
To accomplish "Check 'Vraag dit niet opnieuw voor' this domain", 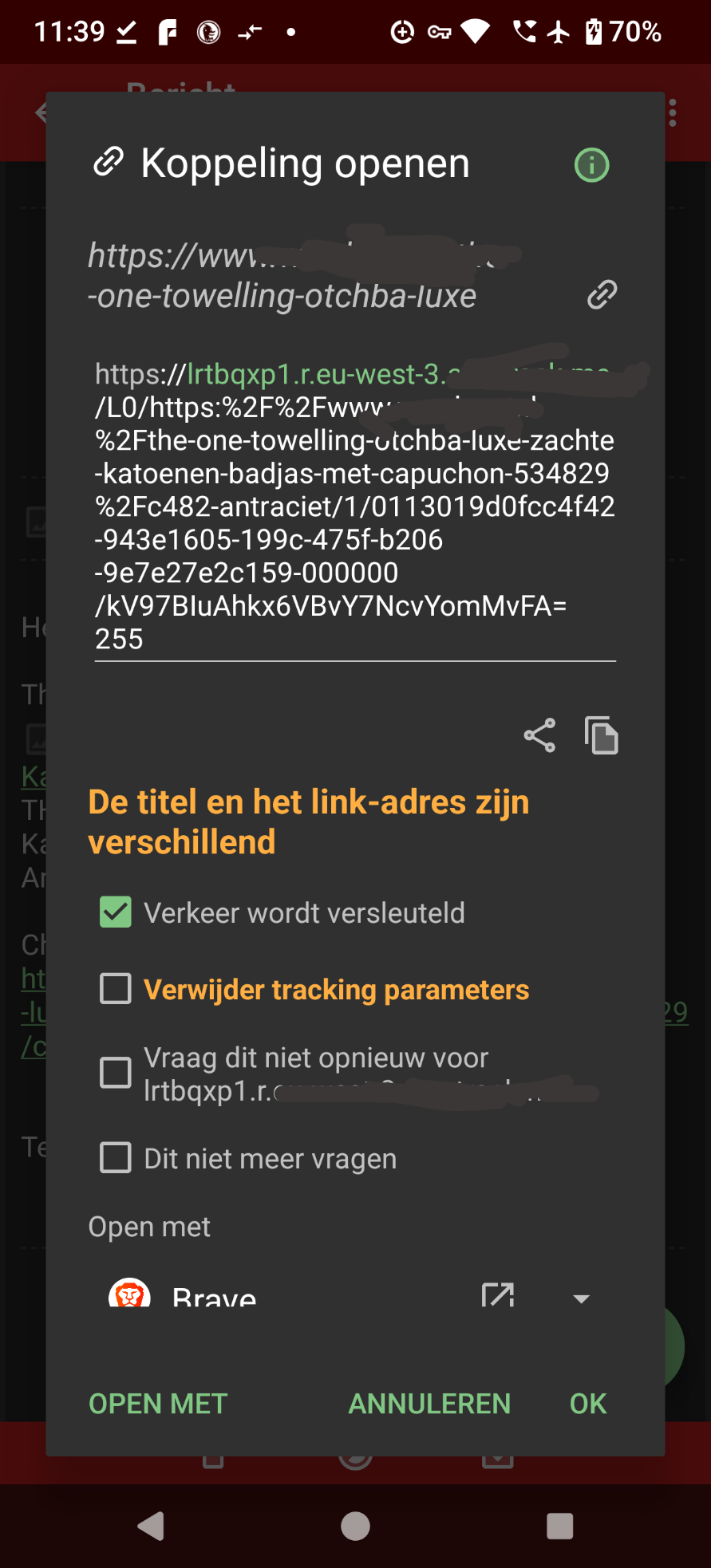I will tap(116, 1073).
